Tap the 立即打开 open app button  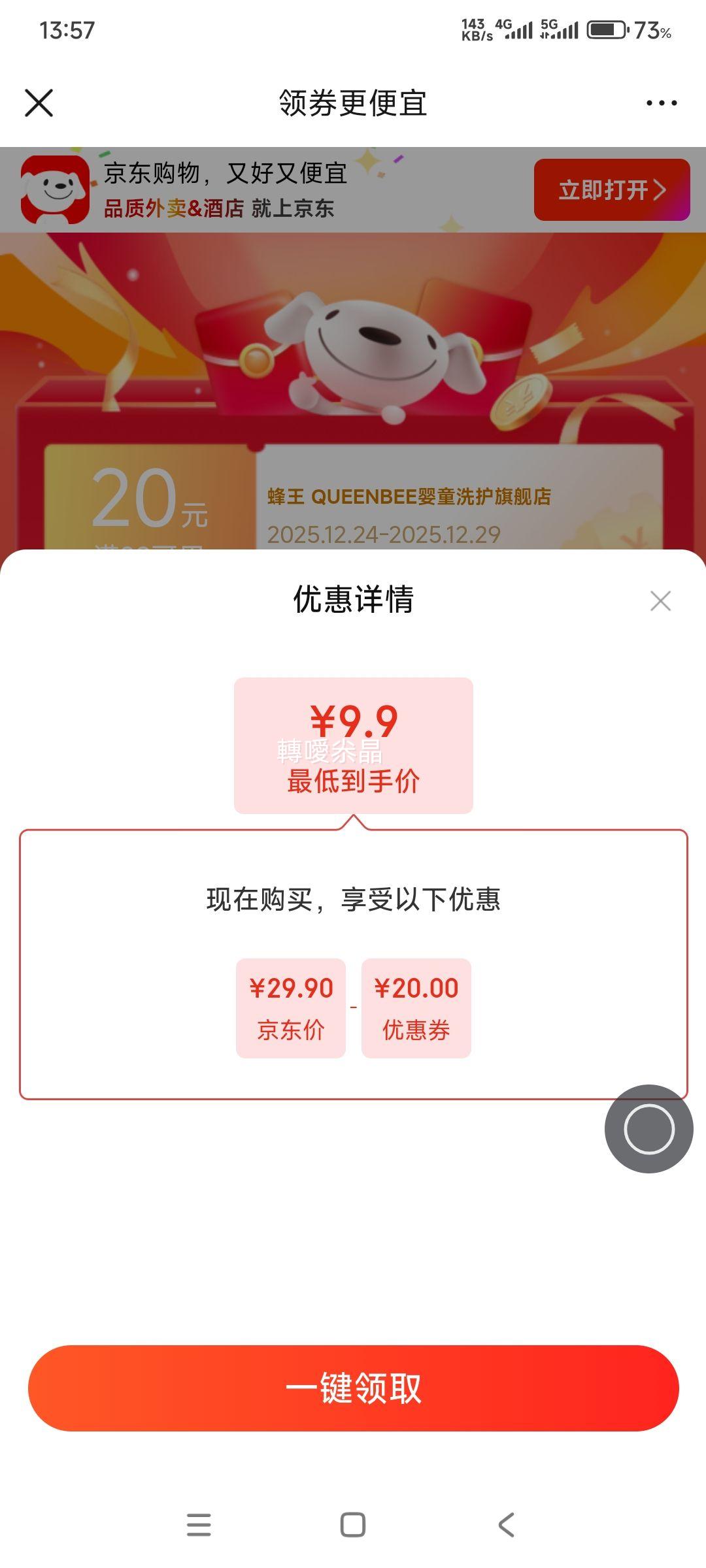[611, 191]
